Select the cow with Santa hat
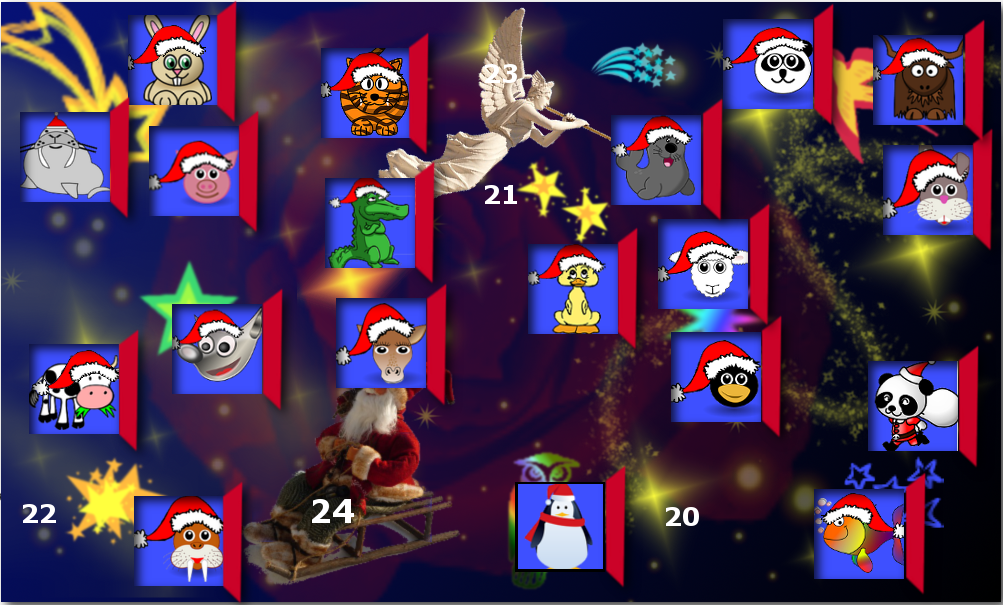 (74, 389)
